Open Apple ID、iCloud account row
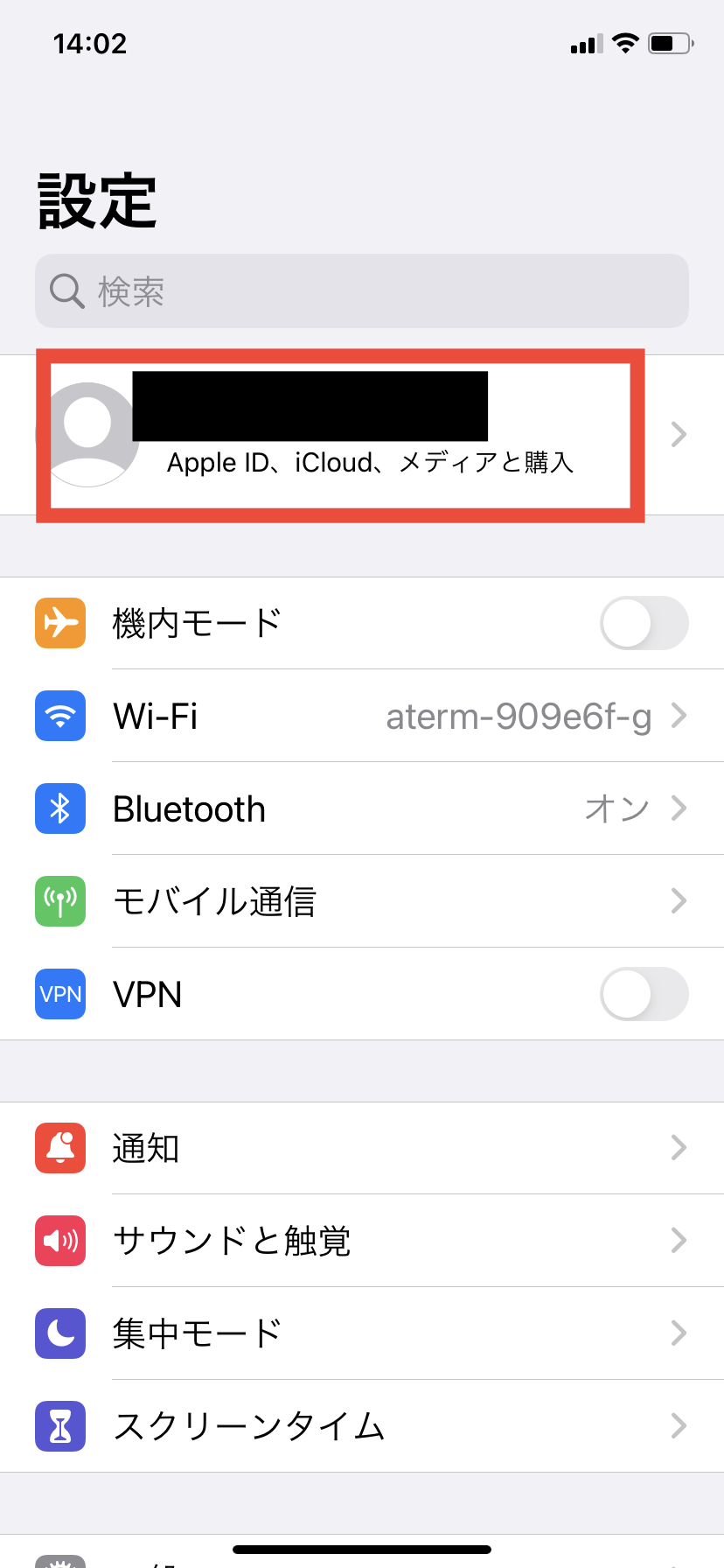724x1568 pixels. [362, 435]
